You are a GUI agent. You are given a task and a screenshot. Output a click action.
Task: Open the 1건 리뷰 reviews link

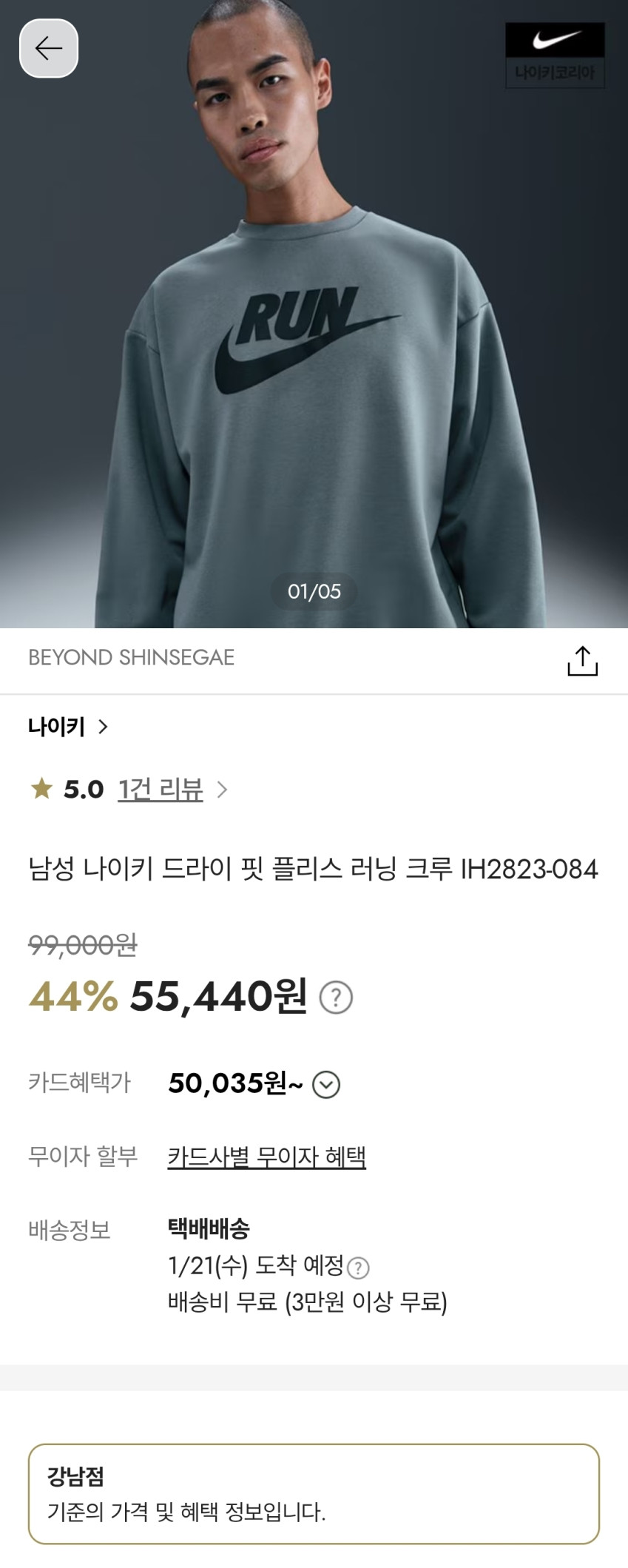161,790
